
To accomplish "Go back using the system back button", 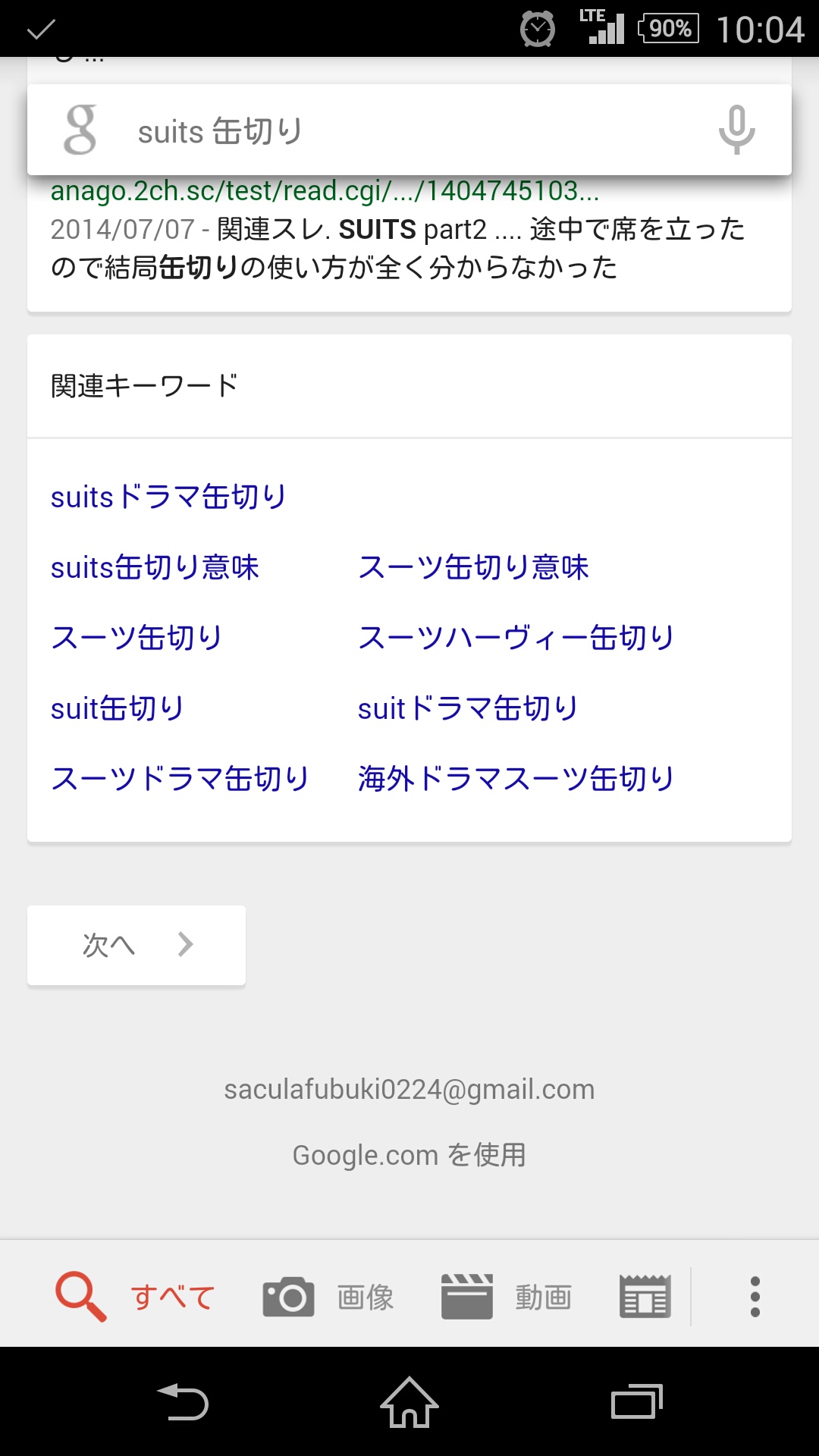I will click(183, 1402).
